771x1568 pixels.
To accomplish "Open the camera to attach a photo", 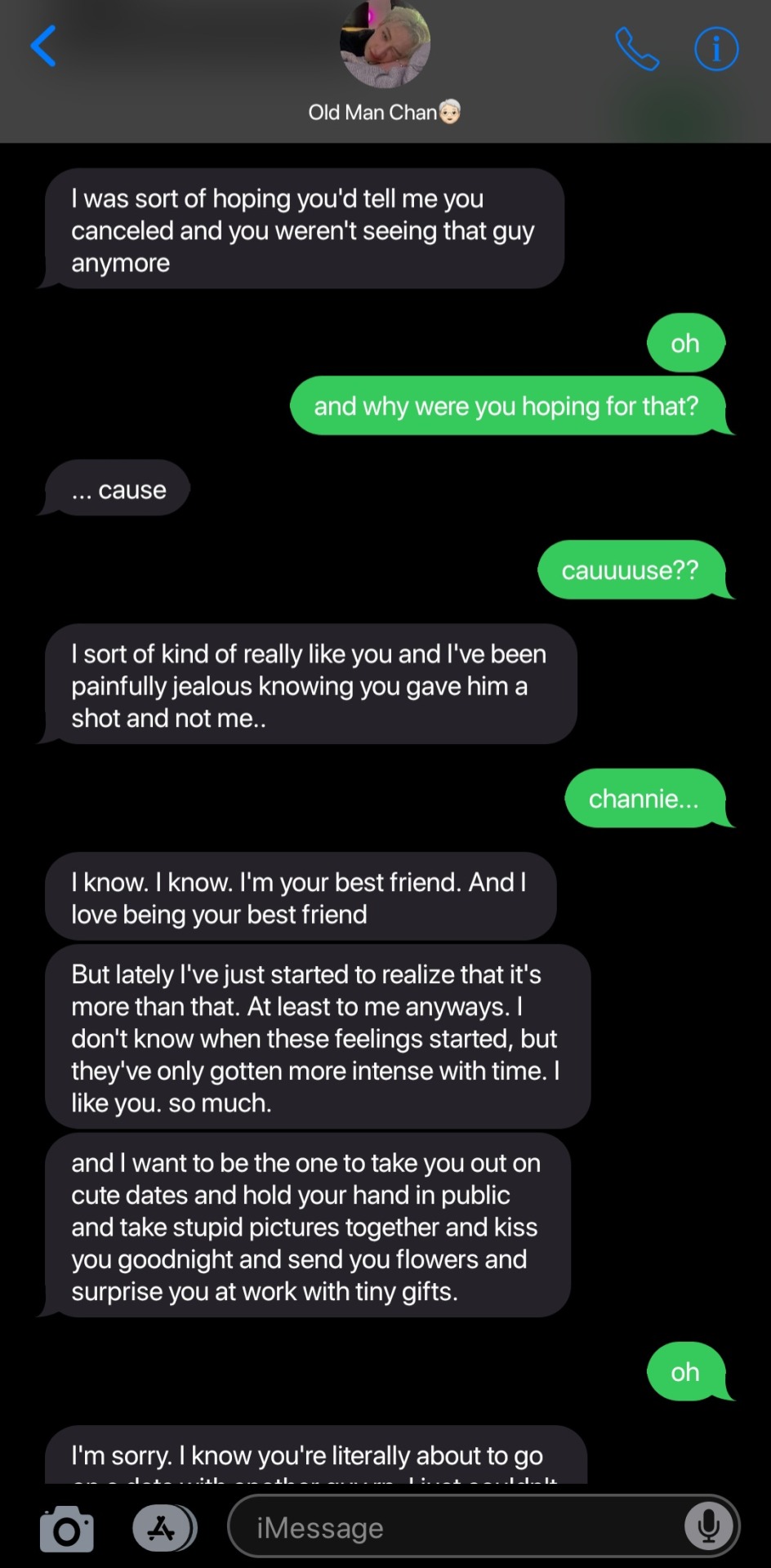I will click(x=67, y=1528).
